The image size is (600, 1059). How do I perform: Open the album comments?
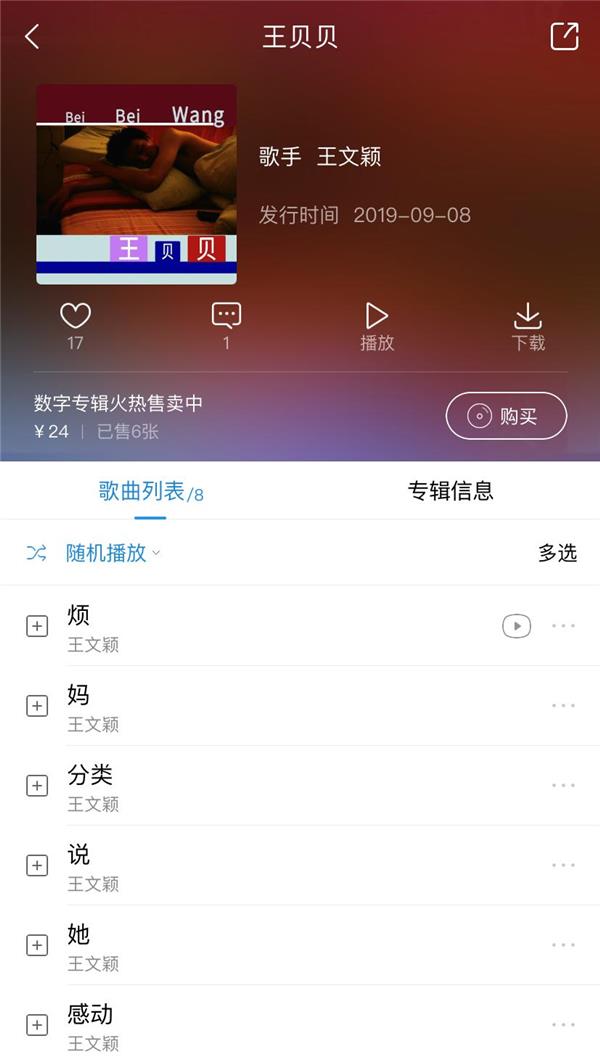coord(226,317)
